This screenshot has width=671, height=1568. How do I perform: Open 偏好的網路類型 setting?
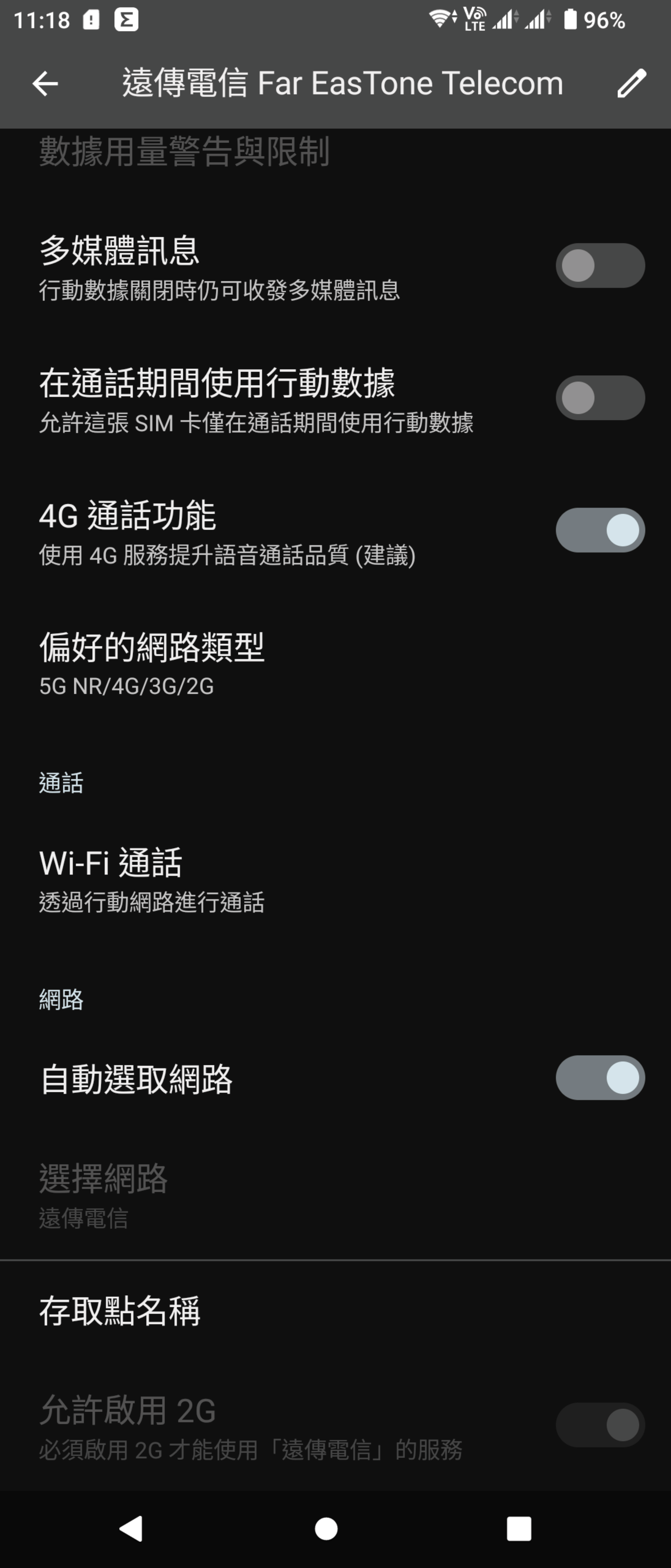(152, 662)
